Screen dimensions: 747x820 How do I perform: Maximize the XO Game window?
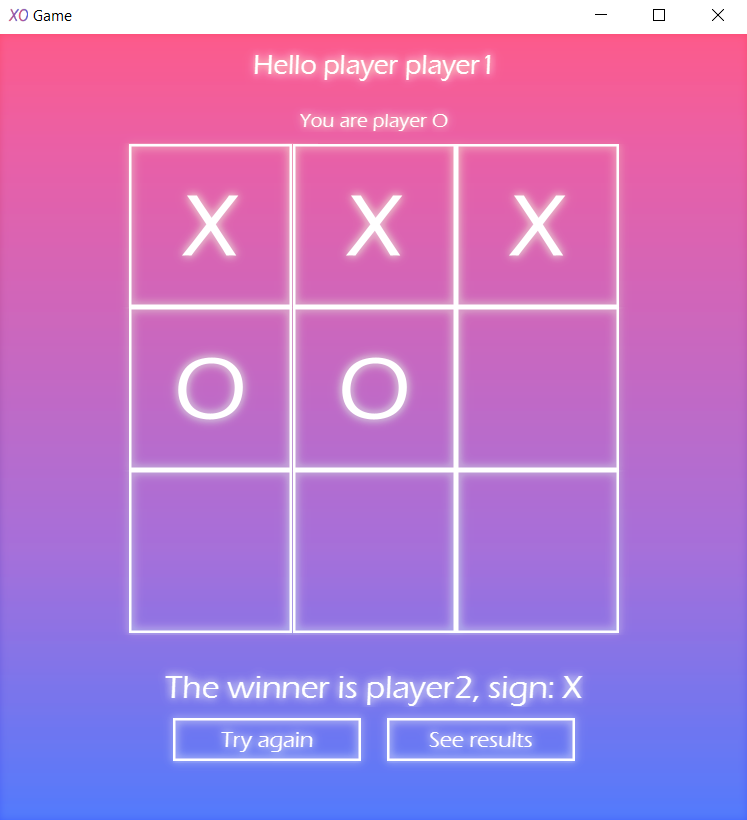tap(659, 16)
